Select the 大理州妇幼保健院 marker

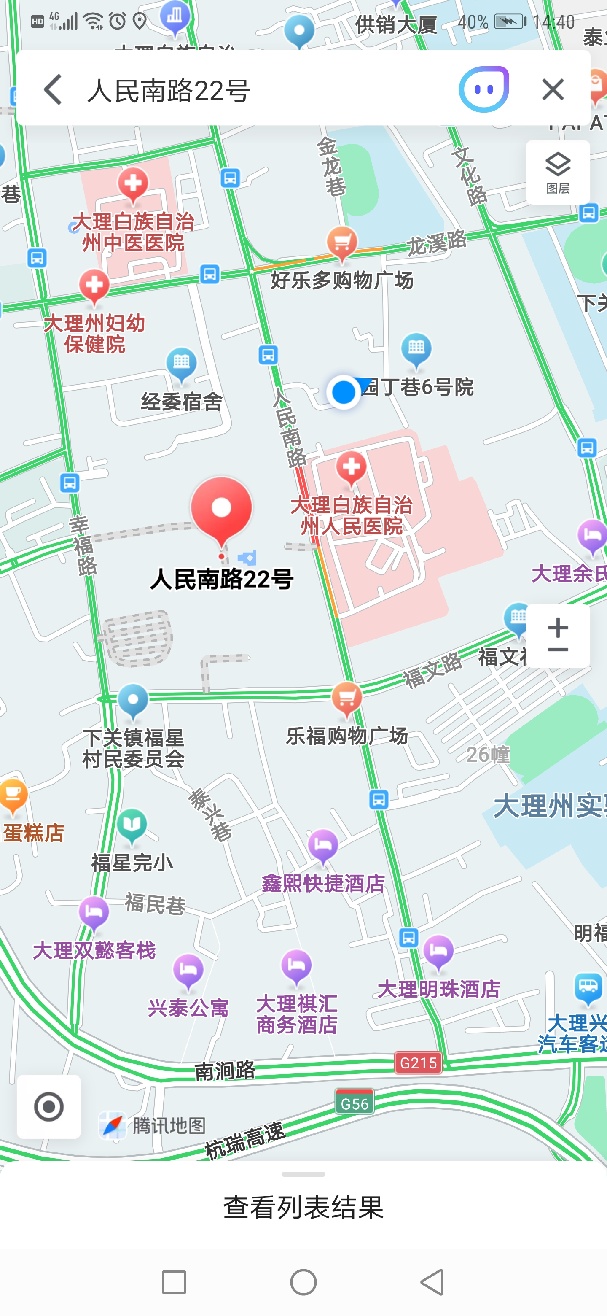point(95,287)
